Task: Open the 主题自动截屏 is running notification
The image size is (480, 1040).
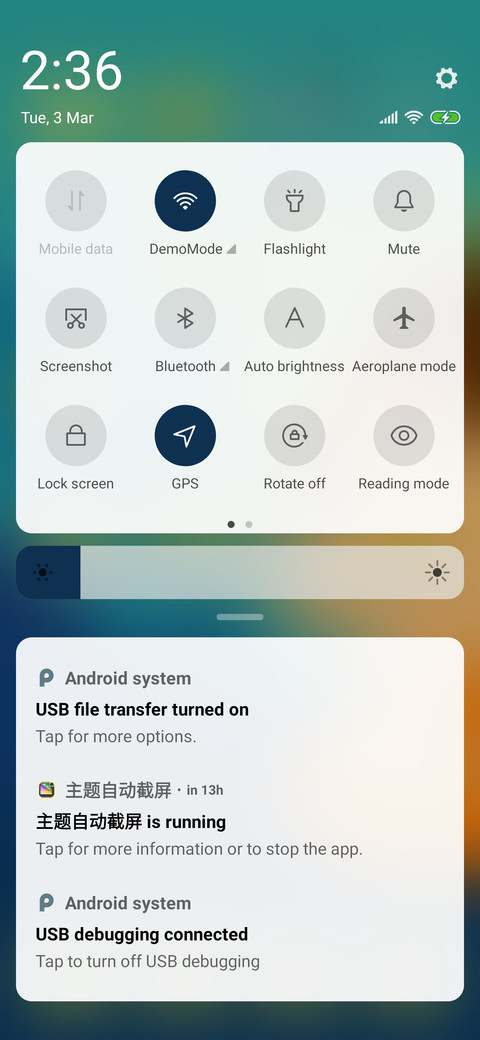Action: (x=240, y=819)
